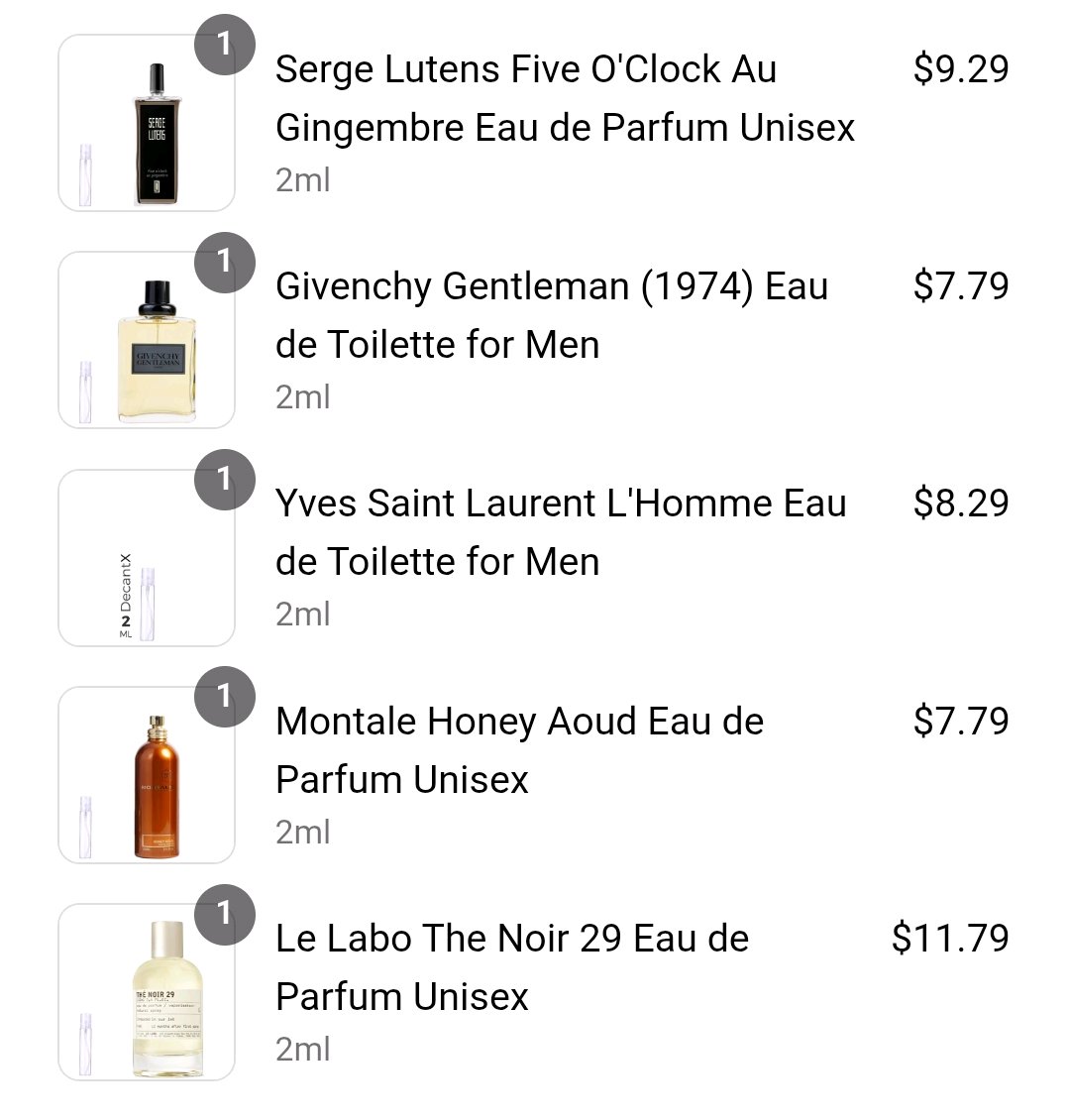View the Le Labo The Noir 29 item
This screenshot has width=1069, height=1120.
tap(511, 966)
